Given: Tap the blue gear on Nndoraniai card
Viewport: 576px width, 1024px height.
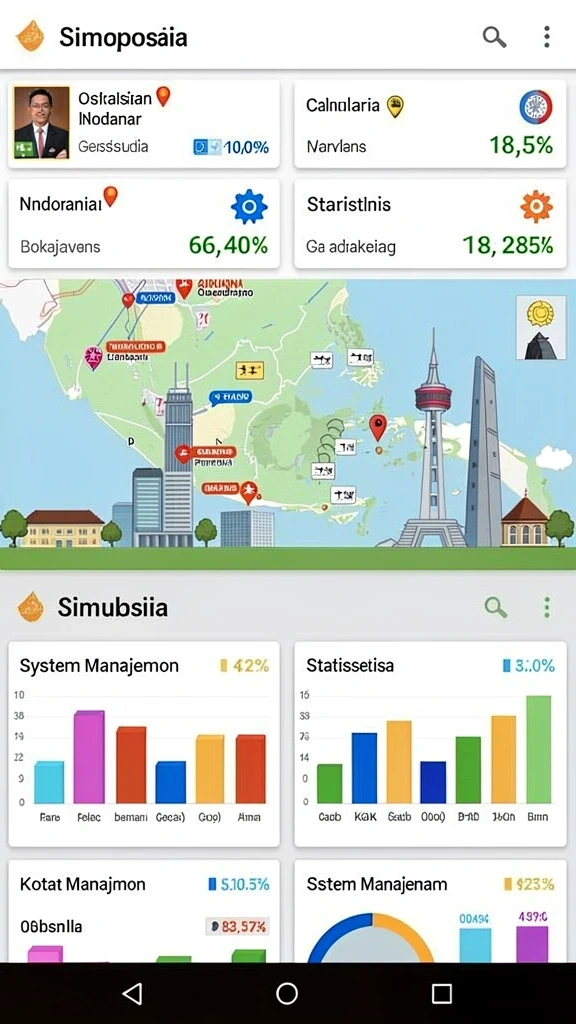Looking at the screenshot, I should (249, 208).
